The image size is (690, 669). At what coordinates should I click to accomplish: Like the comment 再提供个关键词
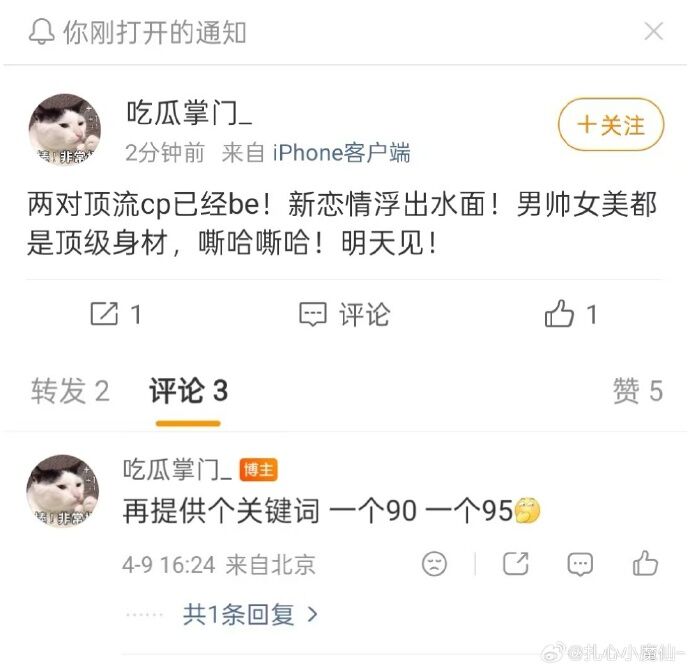click(645, 564)
